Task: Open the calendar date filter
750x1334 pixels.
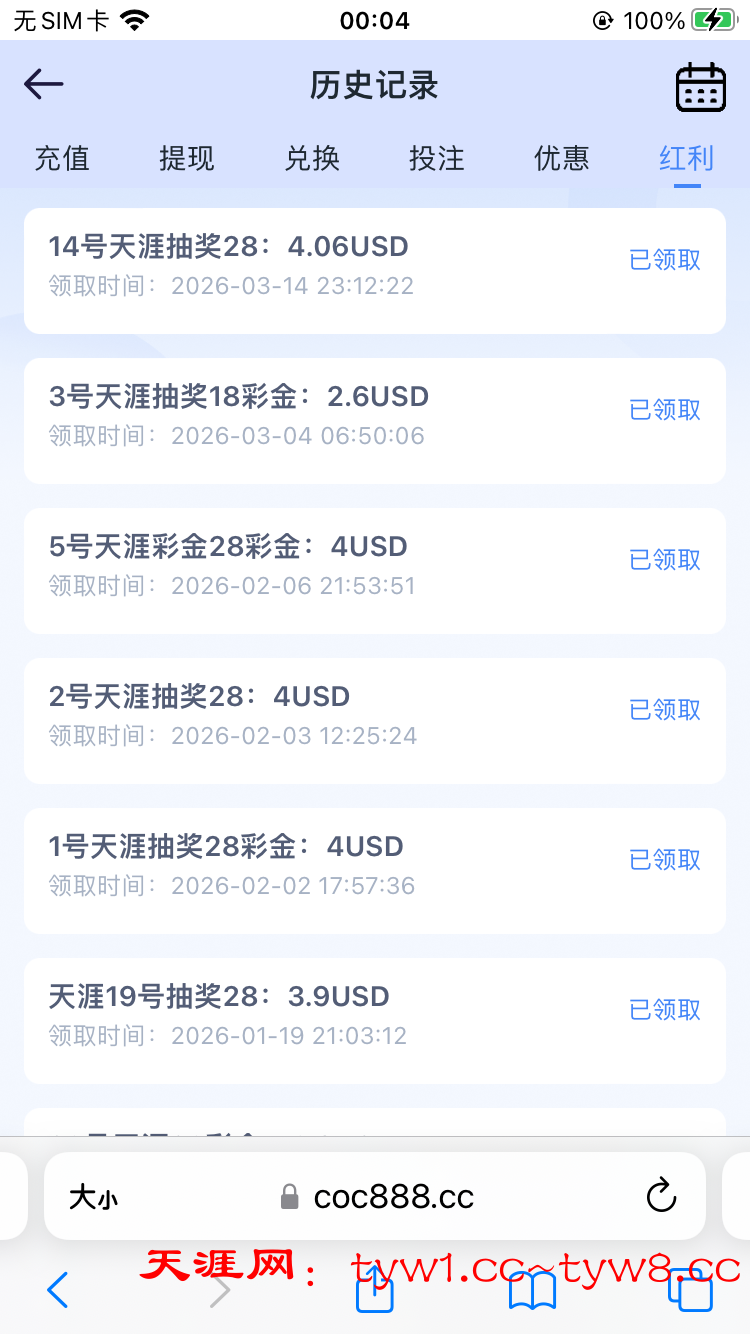Action: (700, 87)
